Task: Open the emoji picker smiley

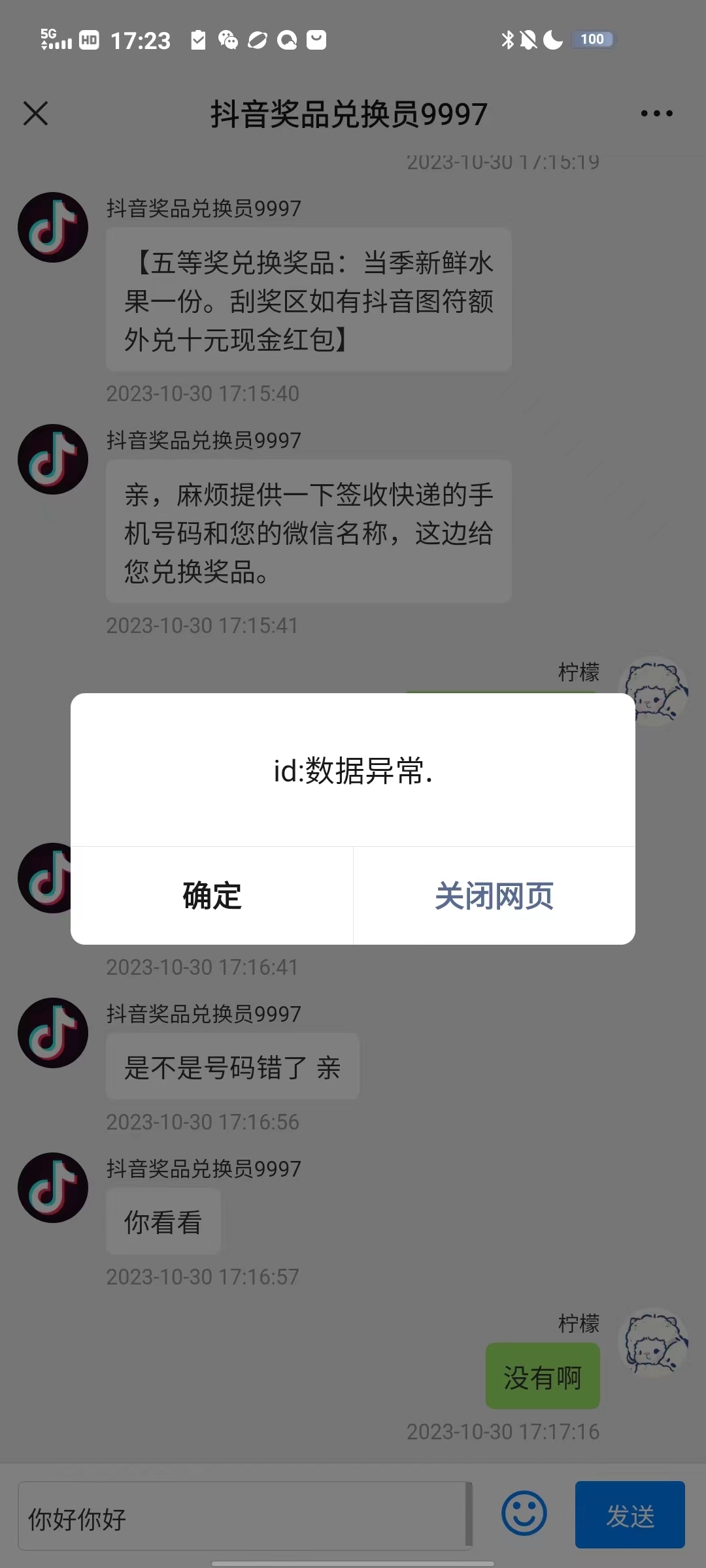Action: 524,1514
